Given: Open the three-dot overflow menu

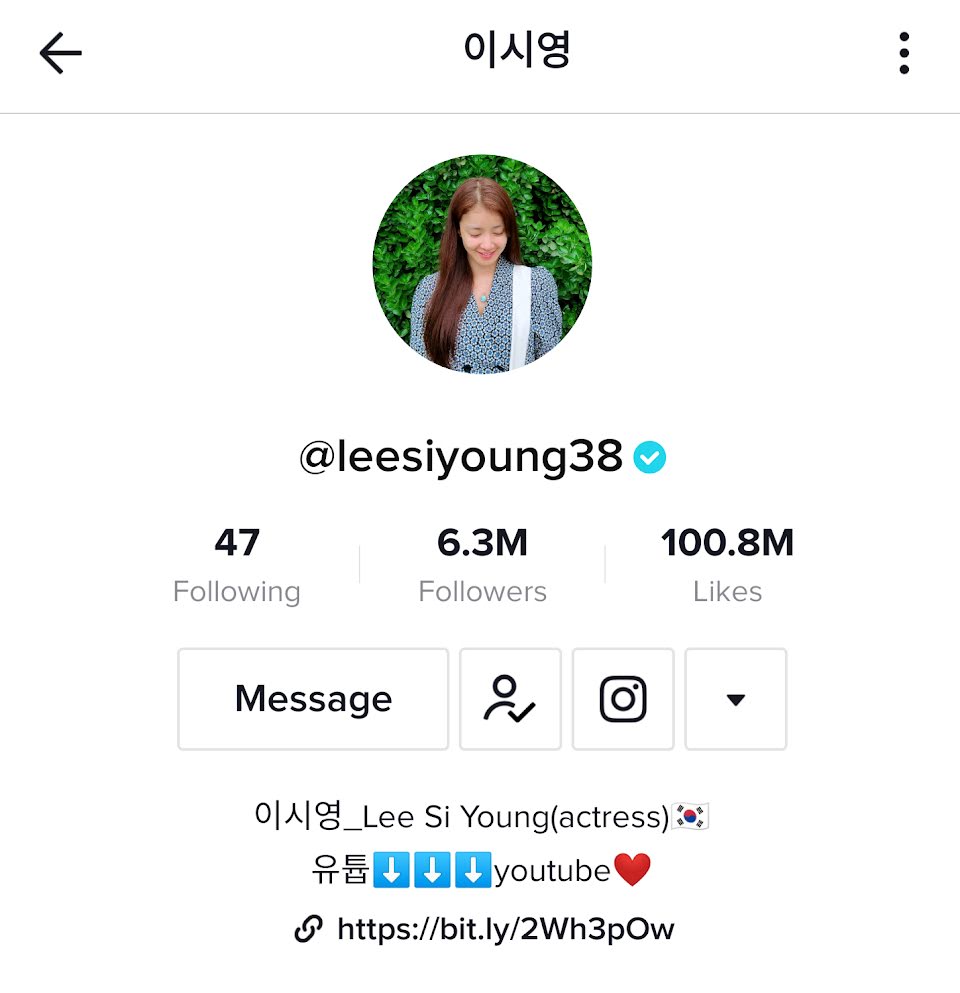Looking at the screenshot, I should [x=904, y=53].
